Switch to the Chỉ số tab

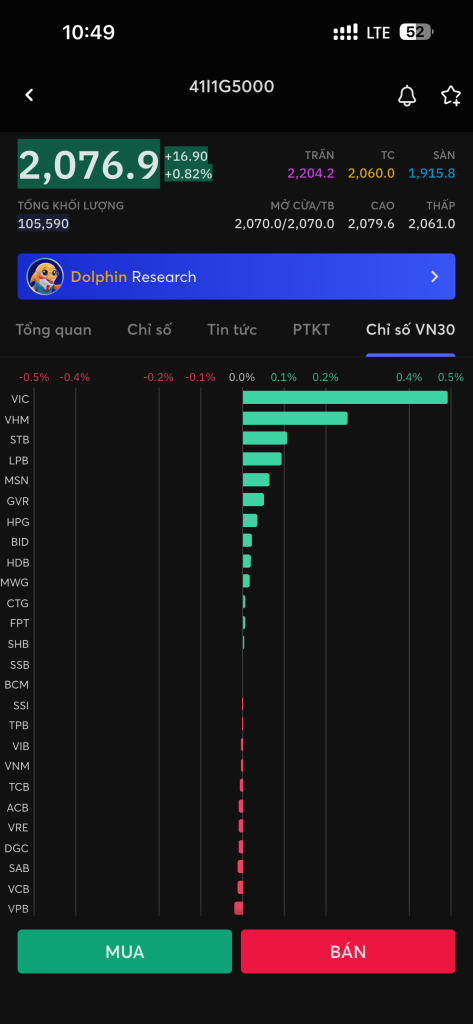pos(150,330)
